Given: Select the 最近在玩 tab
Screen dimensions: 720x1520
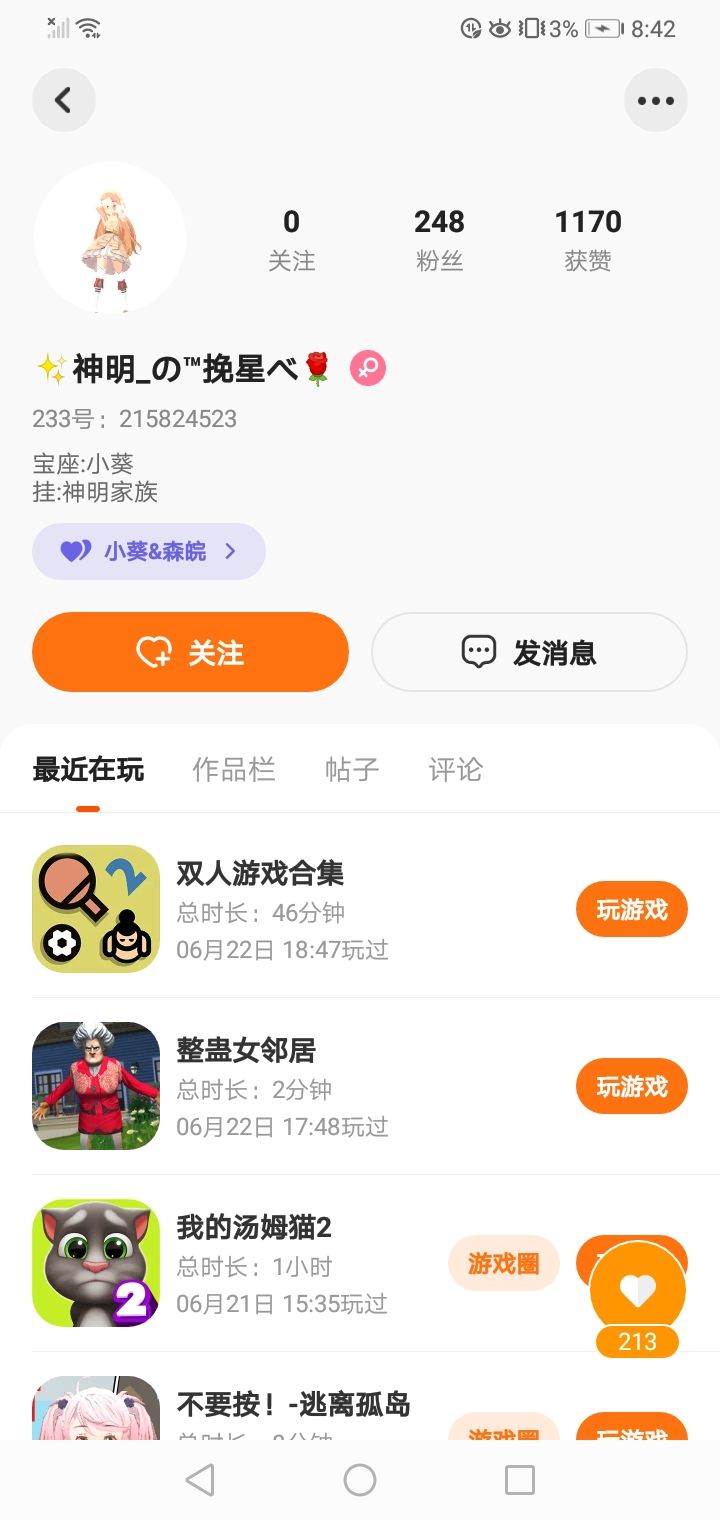Looking at the screenshot, I should click(x=88, y=769).
